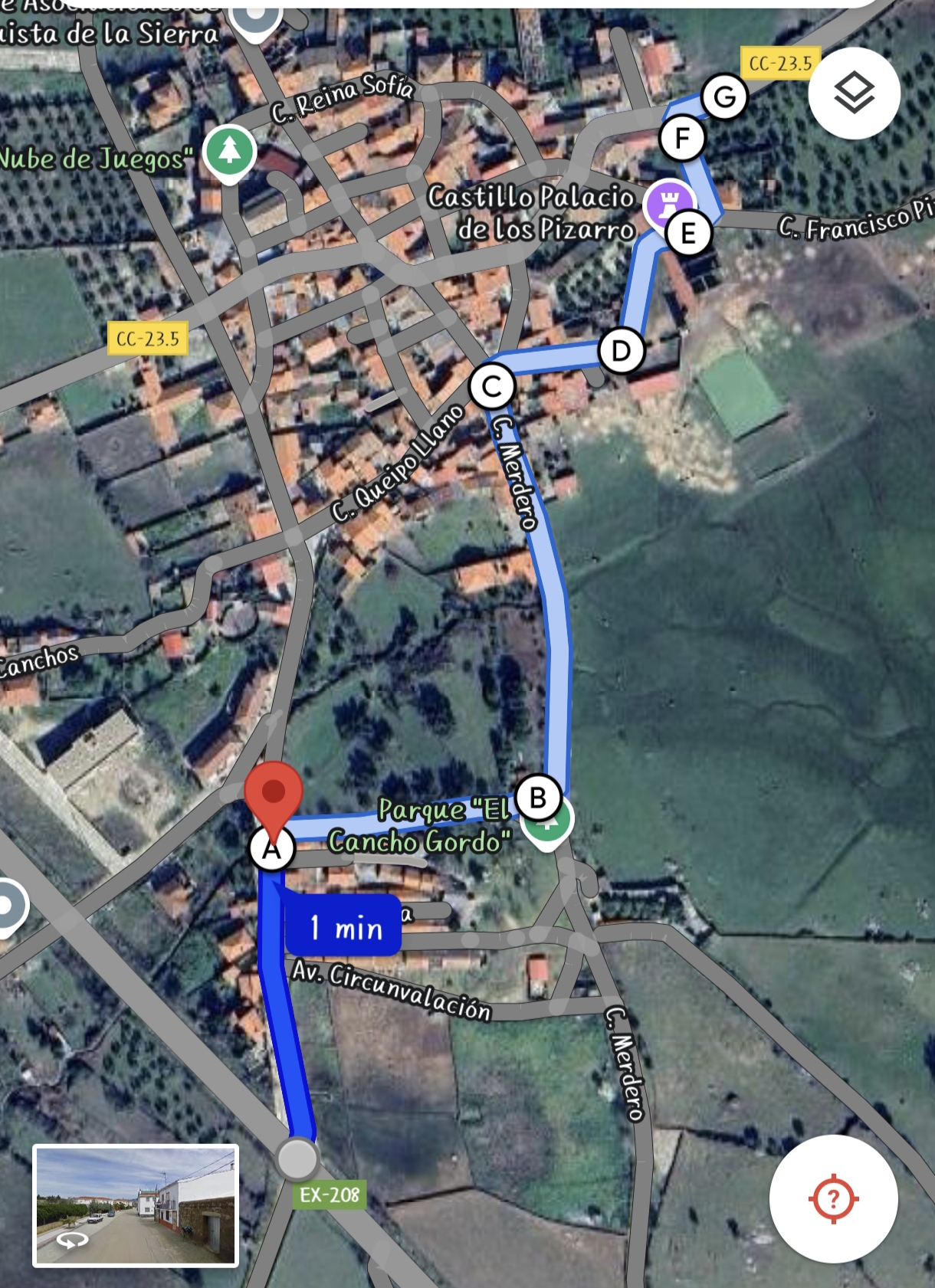Viewport: 935px width, 1288px height.
Task: Open the map layers selector
Action: pos(854,93)
